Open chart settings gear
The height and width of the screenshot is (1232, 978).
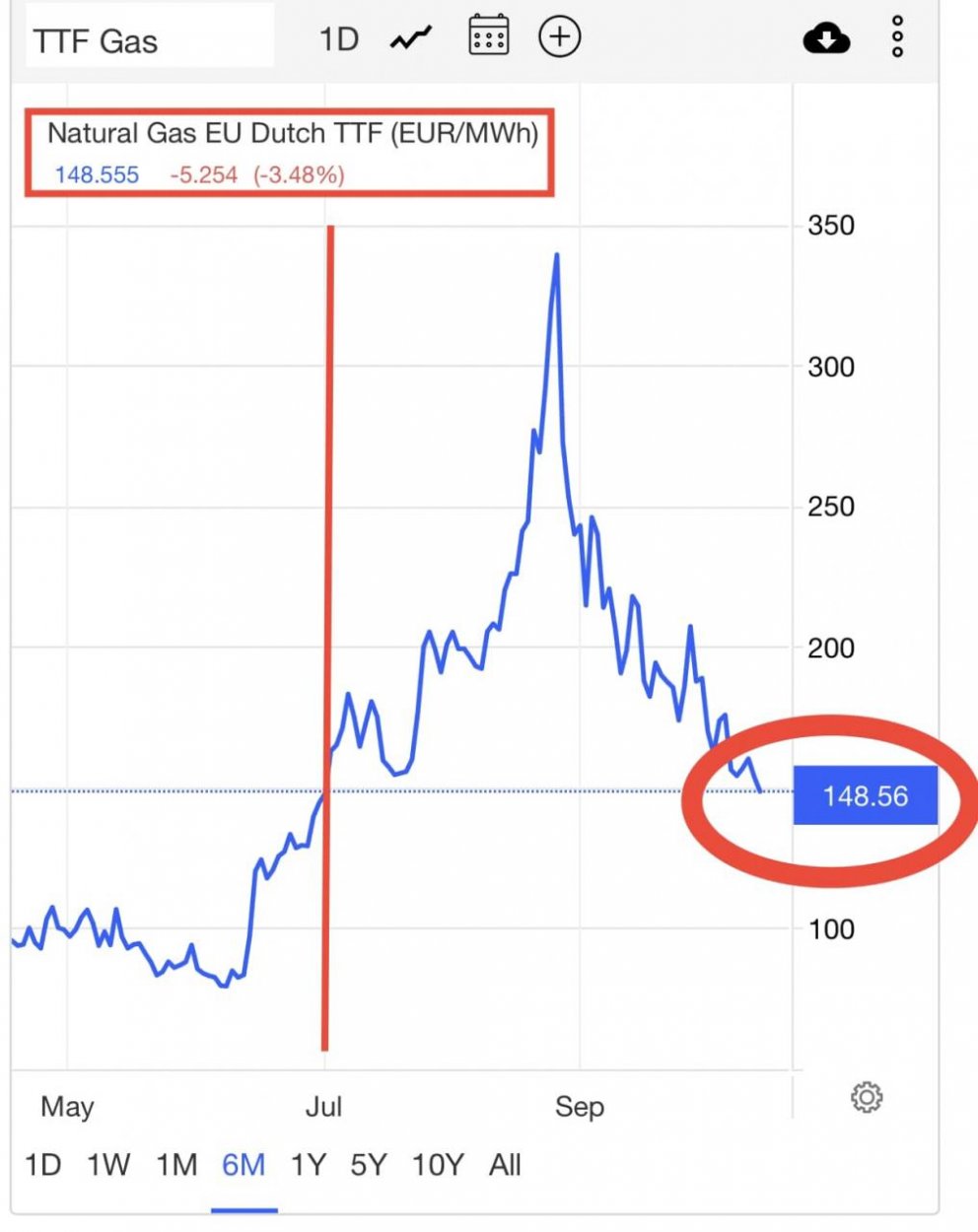click(867, 1097)
